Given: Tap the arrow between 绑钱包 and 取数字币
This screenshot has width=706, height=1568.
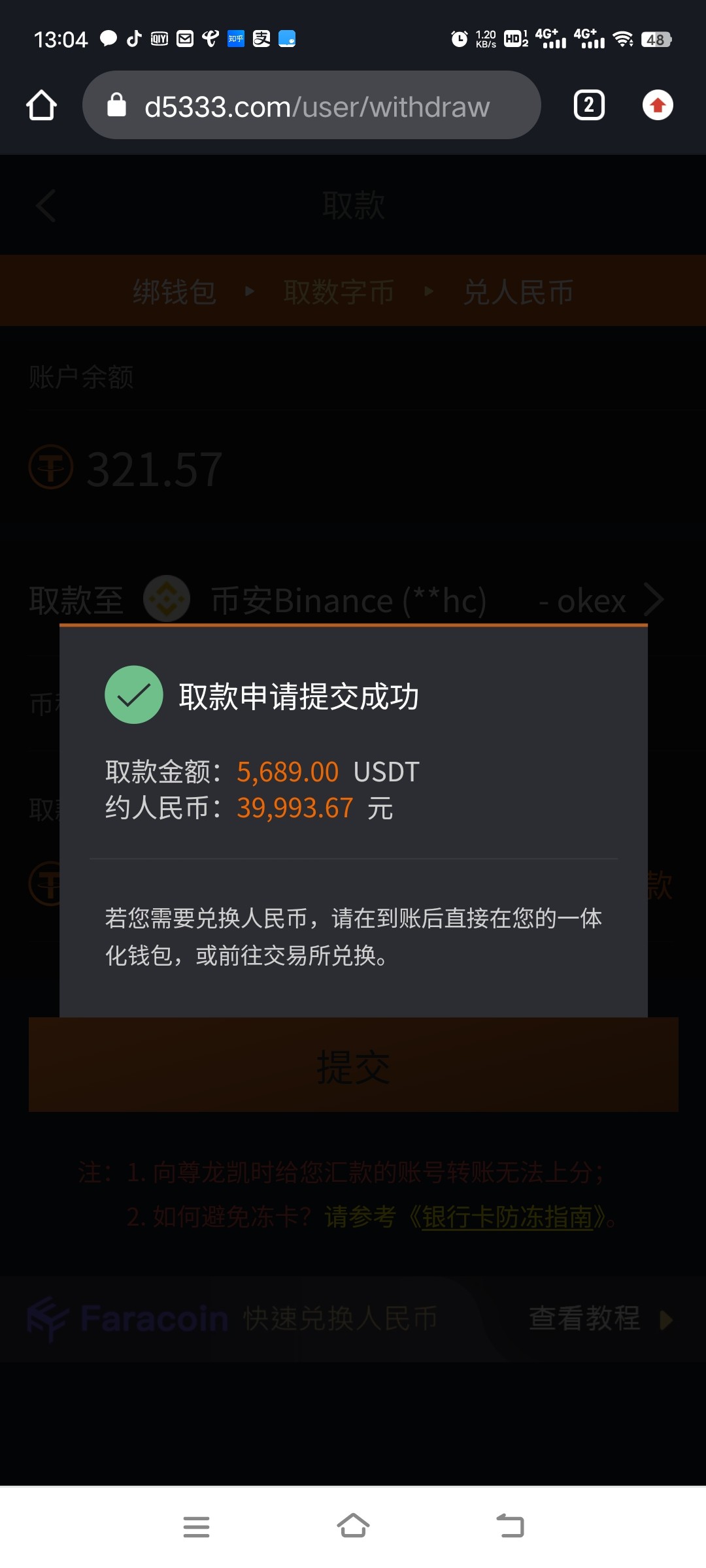Looking at the screenshot, I should (249, 292).
